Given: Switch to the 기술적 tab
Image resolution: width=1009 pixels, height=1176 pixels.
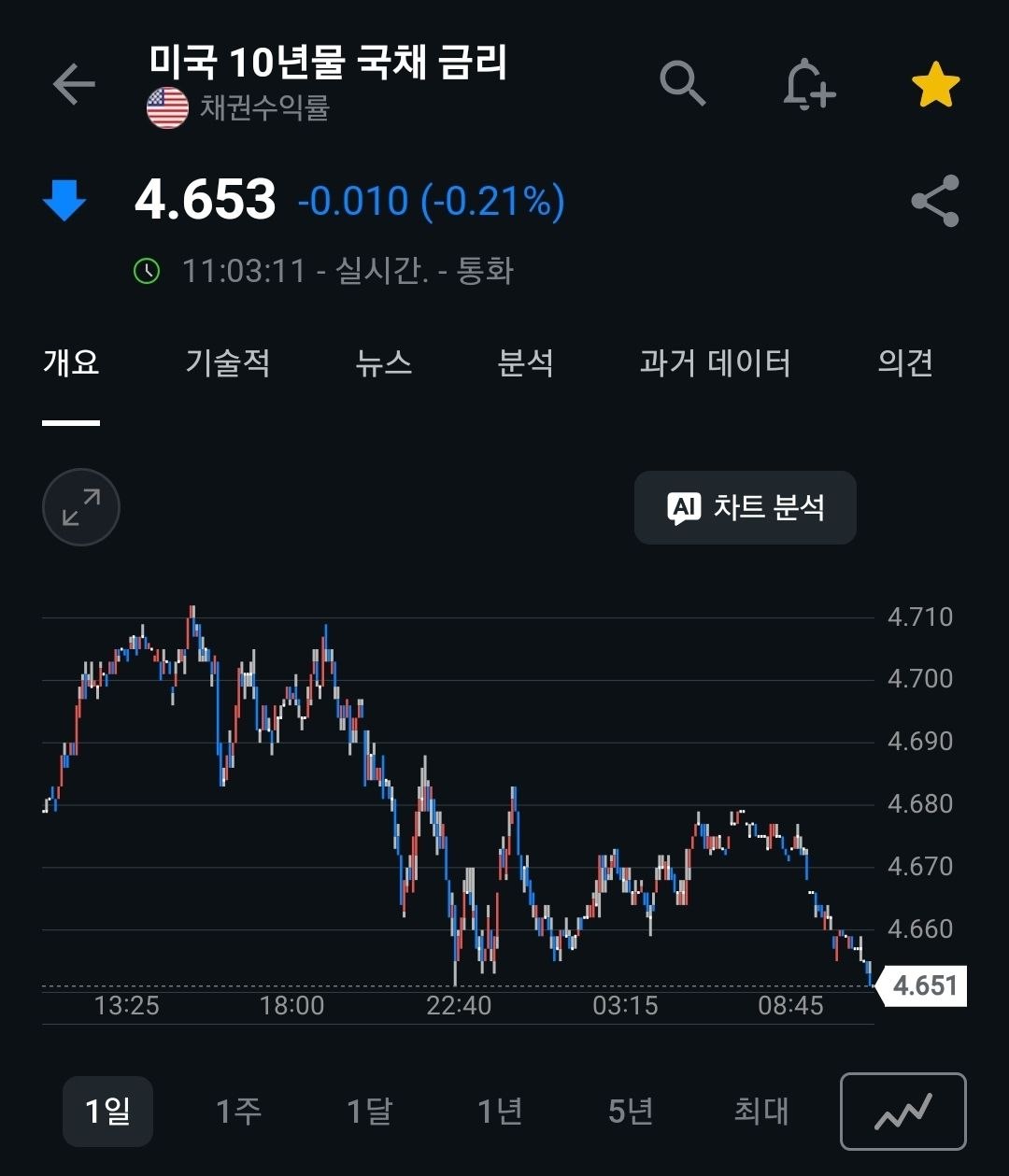Looking at the screenshot, I should 228,362.
